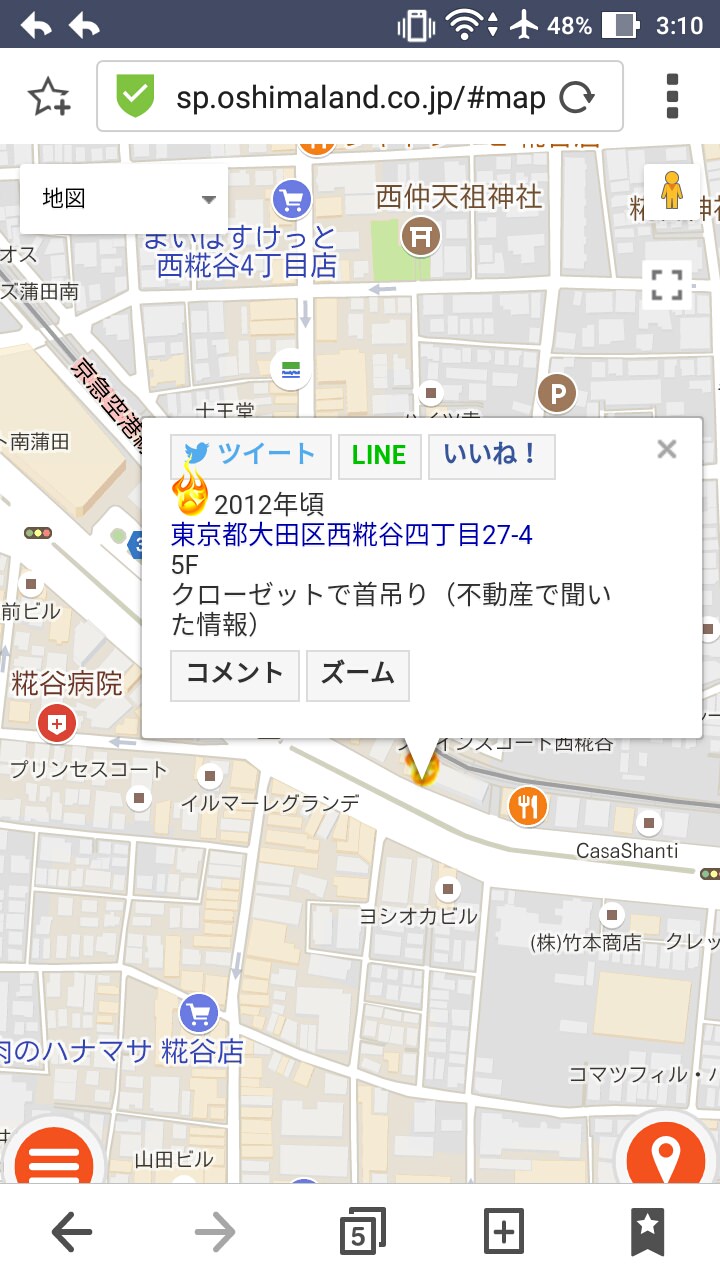
Task: Toggle fullscreen map view
Action: click(667, 284)
